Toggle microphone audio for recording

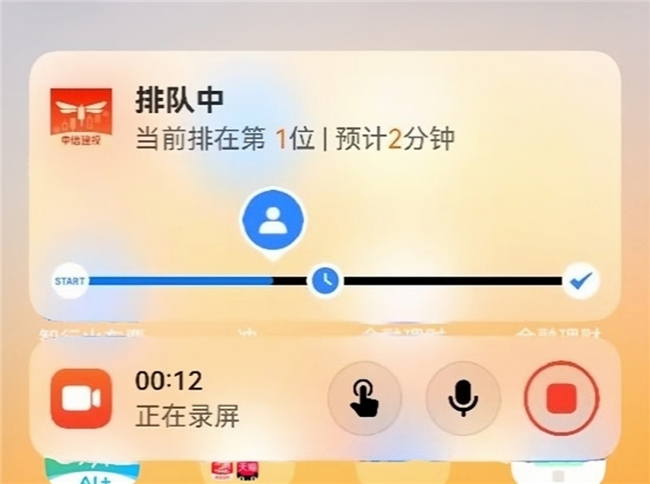pos(462,398)
